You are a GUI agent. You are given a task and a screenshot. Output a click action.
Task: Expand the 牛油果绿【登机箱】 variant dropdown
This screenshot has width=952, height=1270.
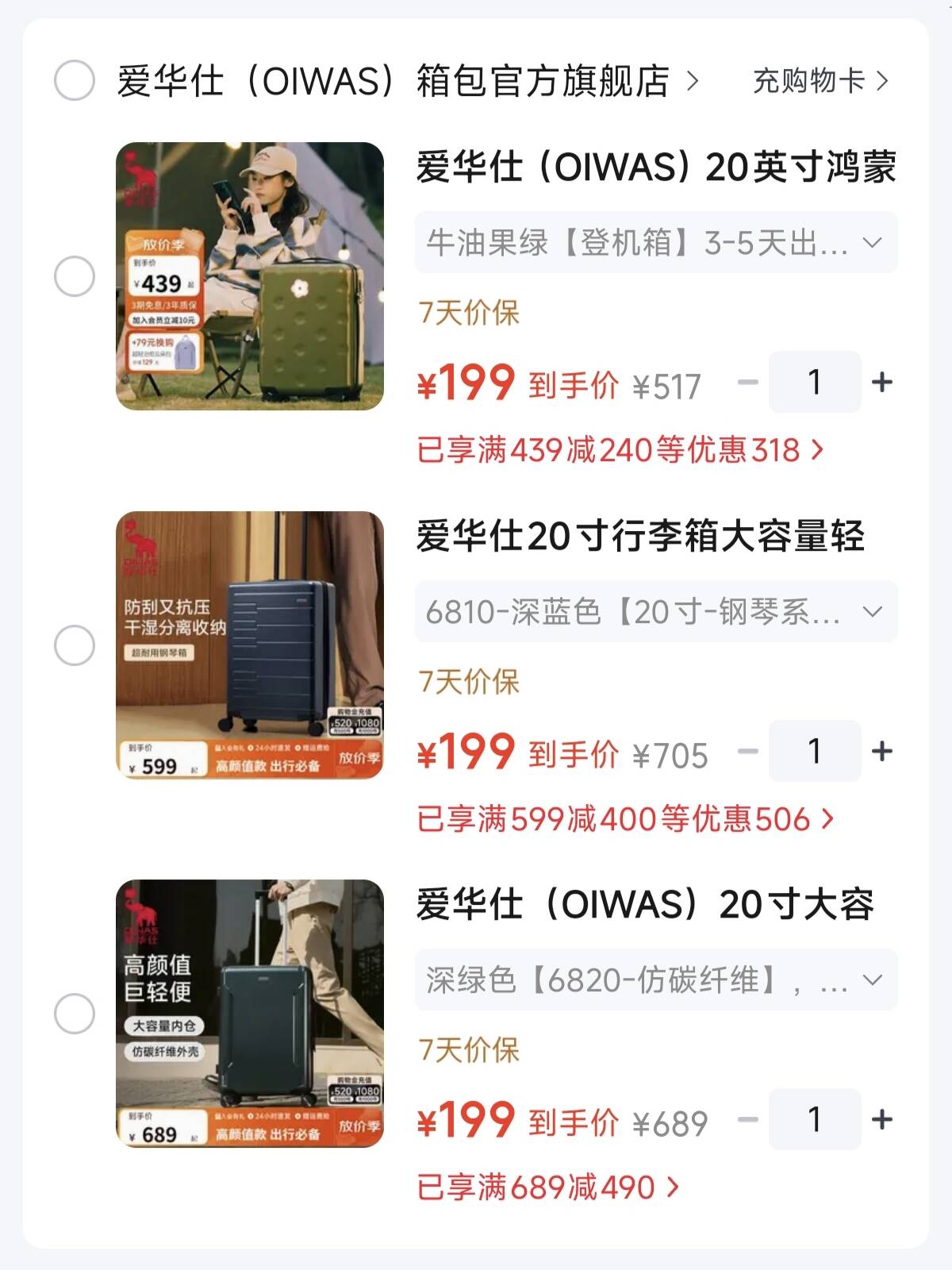656,242
